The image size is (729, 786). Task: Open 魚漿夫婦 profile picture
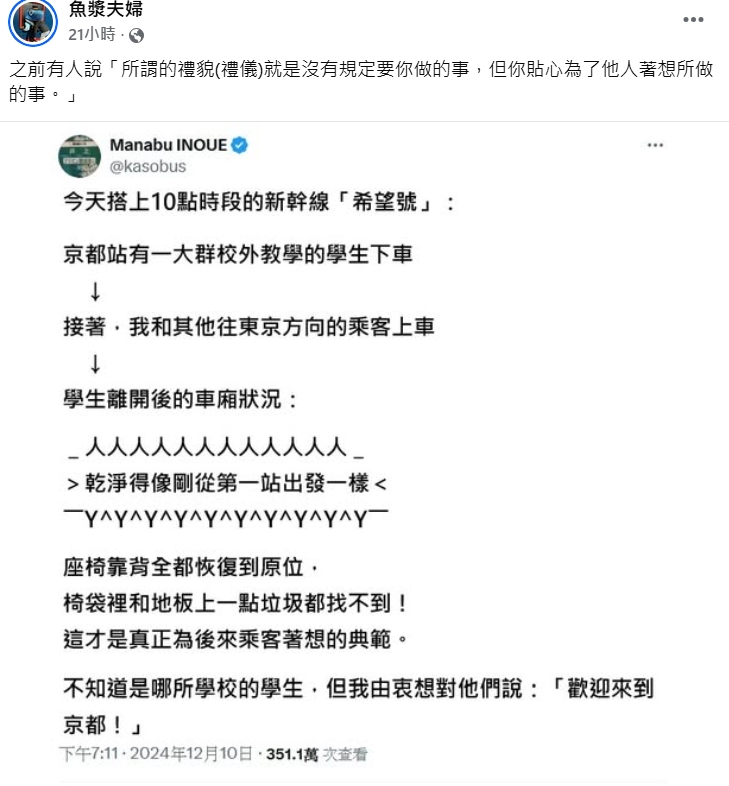point(33,22)
